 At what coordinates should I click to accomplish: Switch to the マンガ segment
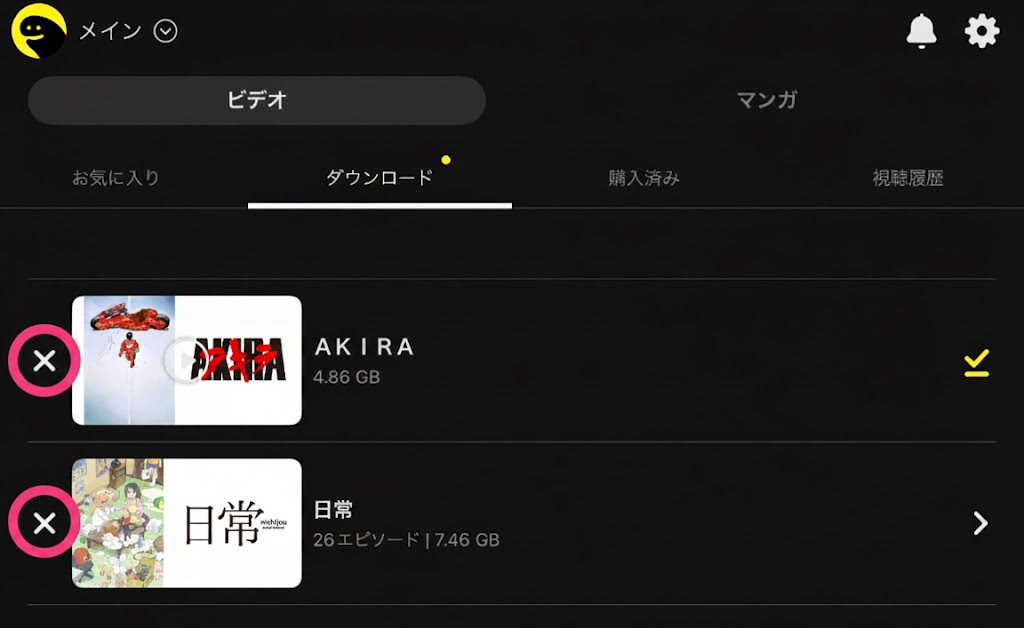[x=767, y=100]
